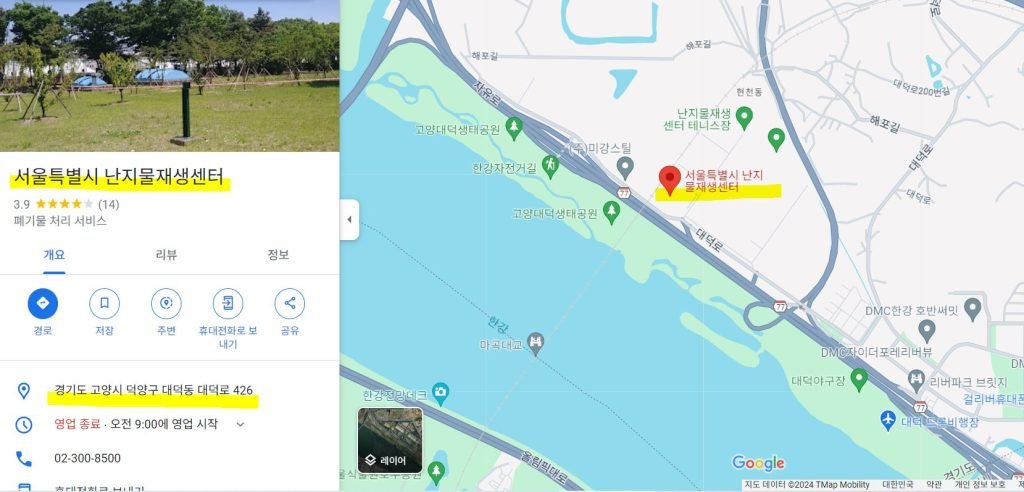The width and height of the screenshot is (1024, 492).
Task: Open the place photo at the top
Action: coord(170,75)
